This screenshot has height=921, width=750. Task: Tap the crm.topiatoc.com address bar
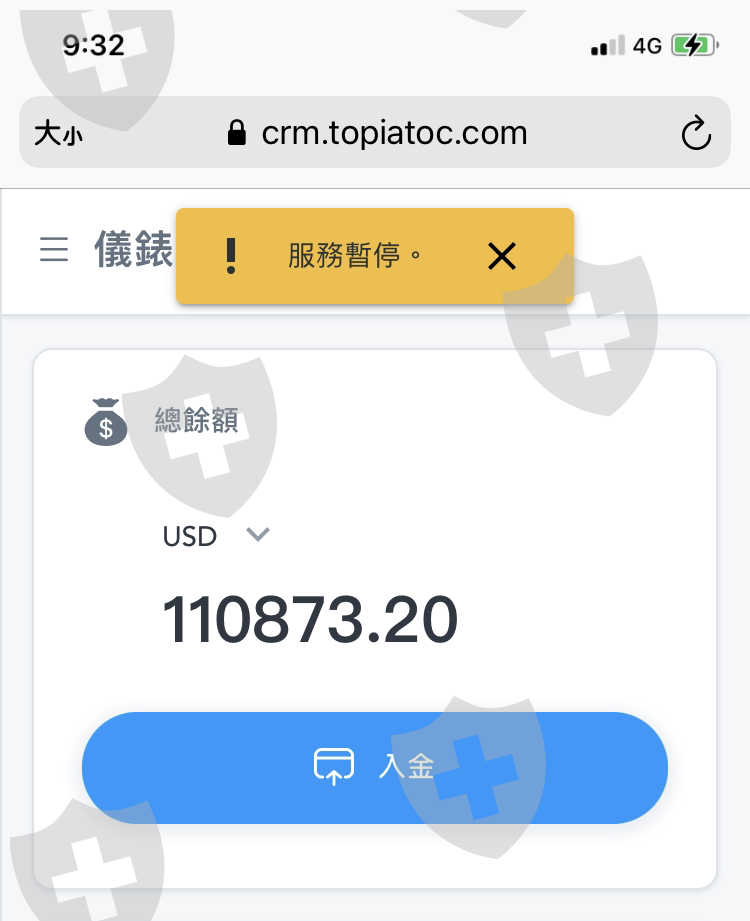tap(375, 132)
